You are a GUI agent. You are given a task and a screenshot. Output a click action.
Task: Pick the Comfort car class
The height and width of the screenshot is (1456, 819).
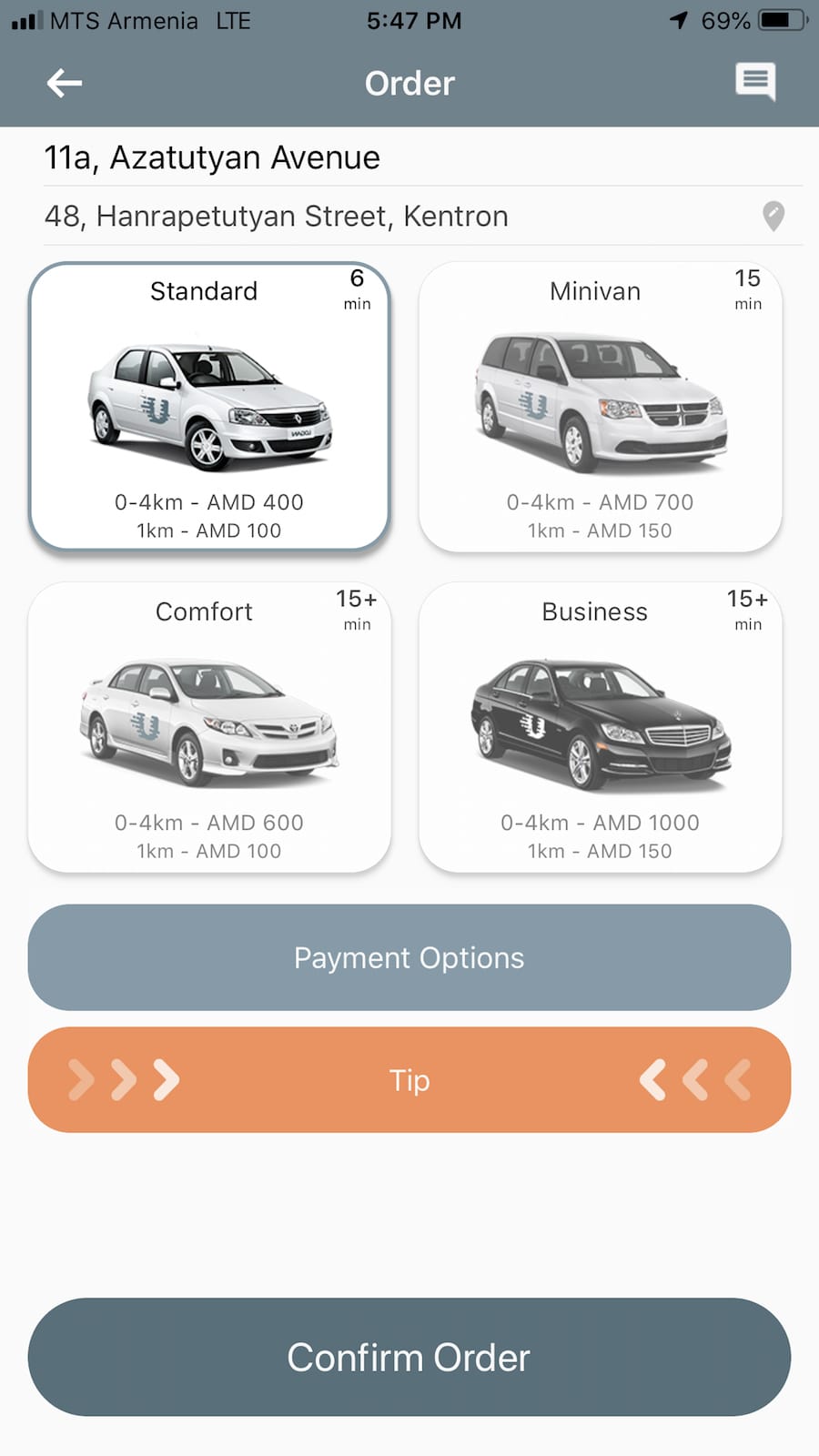209,727
